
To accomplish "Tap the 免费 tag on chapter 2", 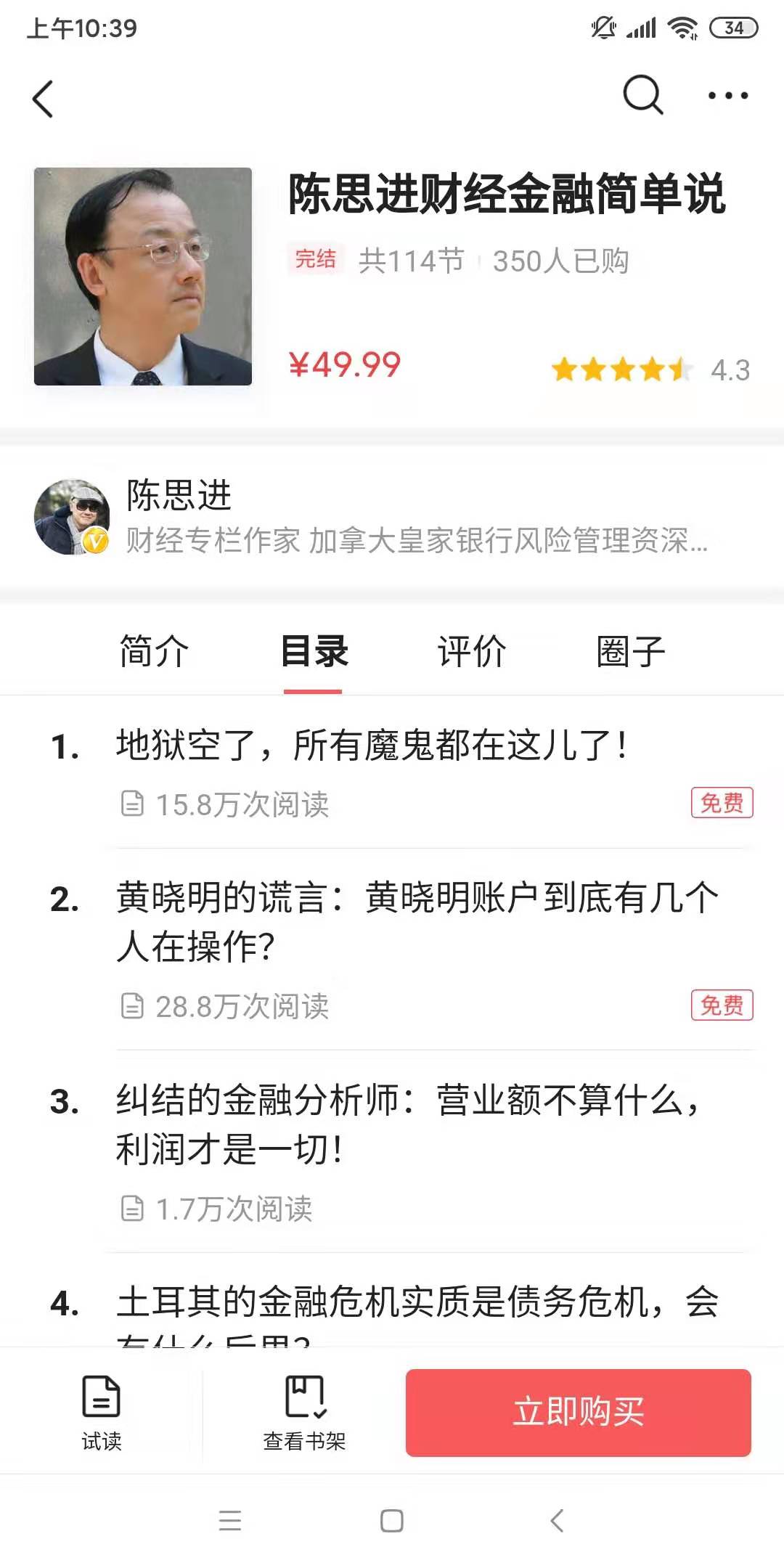I will point(722,1006).
